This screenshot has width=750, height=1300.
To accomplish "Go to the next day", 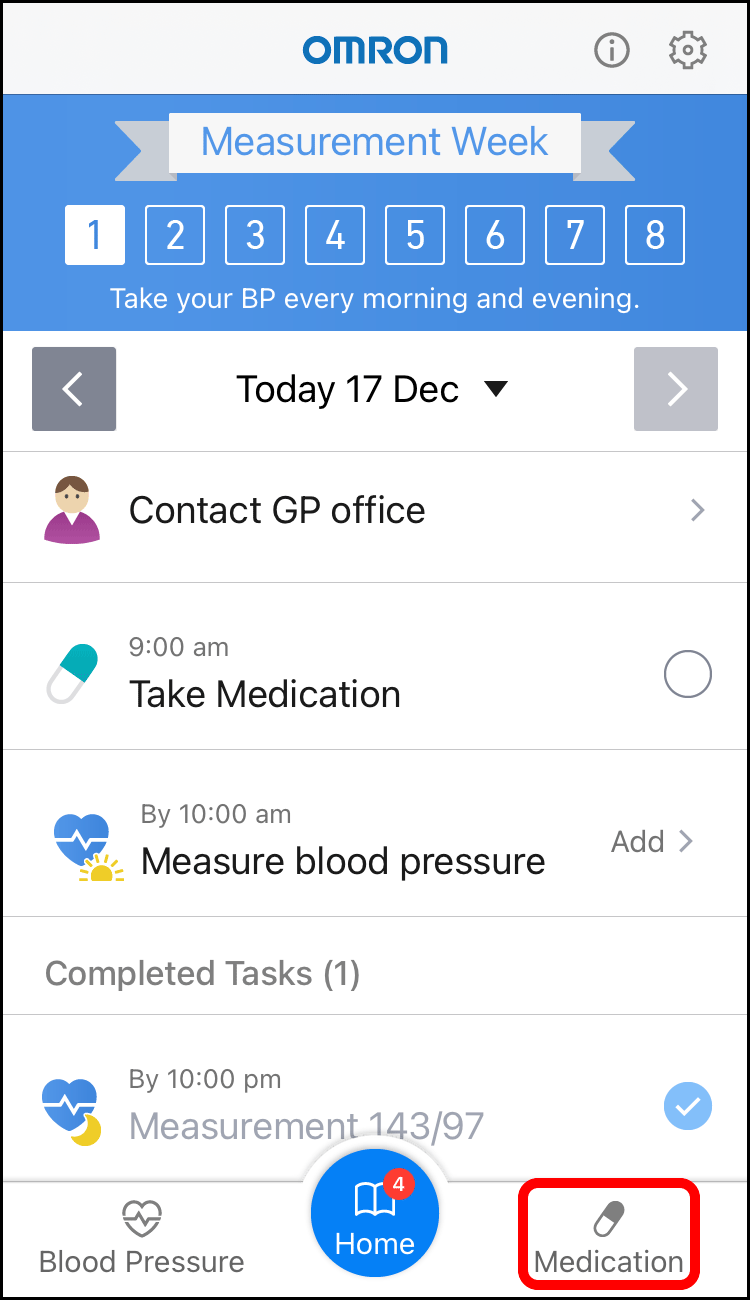I will pyautogui.click(x=676, y=389).
